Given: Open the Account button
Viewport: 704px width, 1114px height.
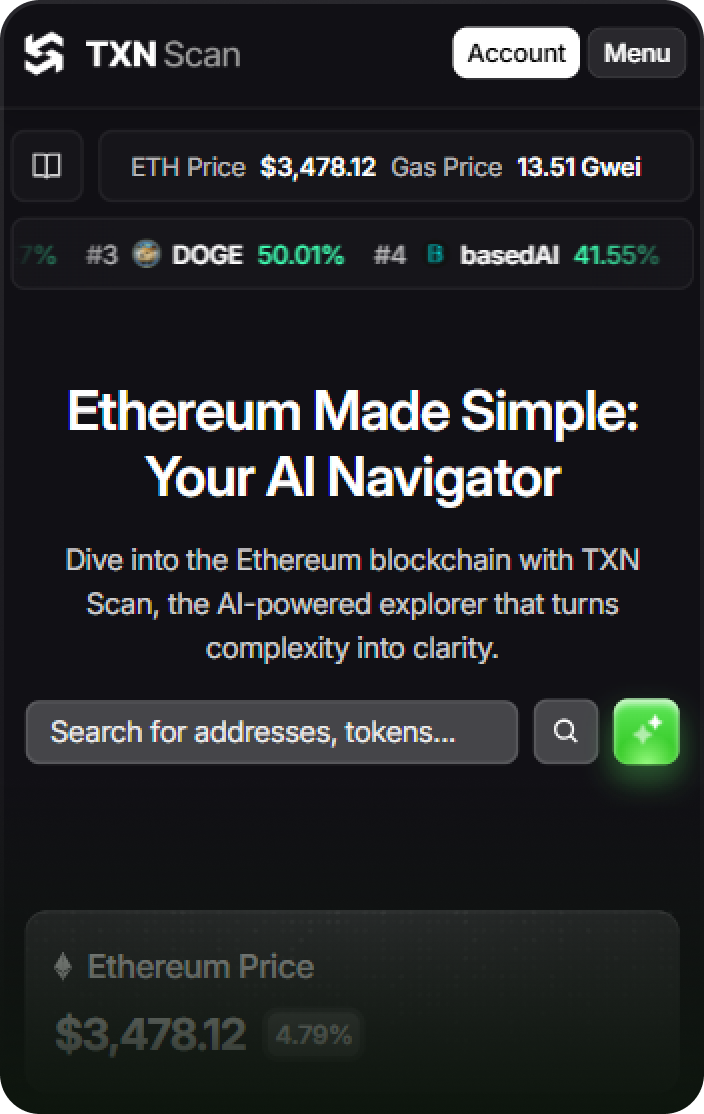Looking at the screenshot, I should (516, 53).
